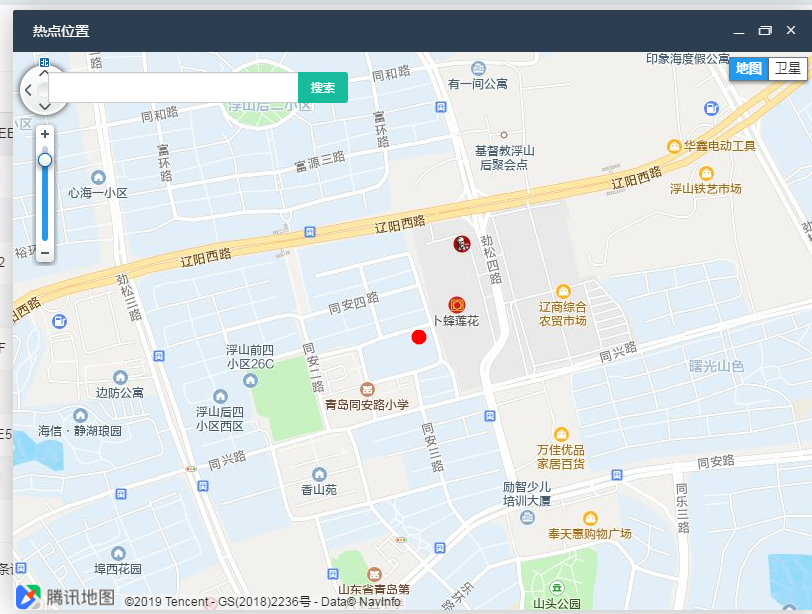This screenshot has height=614, width=812.
Task: Tap the green 搜索 search button
Action: click(x=322, y=88)
